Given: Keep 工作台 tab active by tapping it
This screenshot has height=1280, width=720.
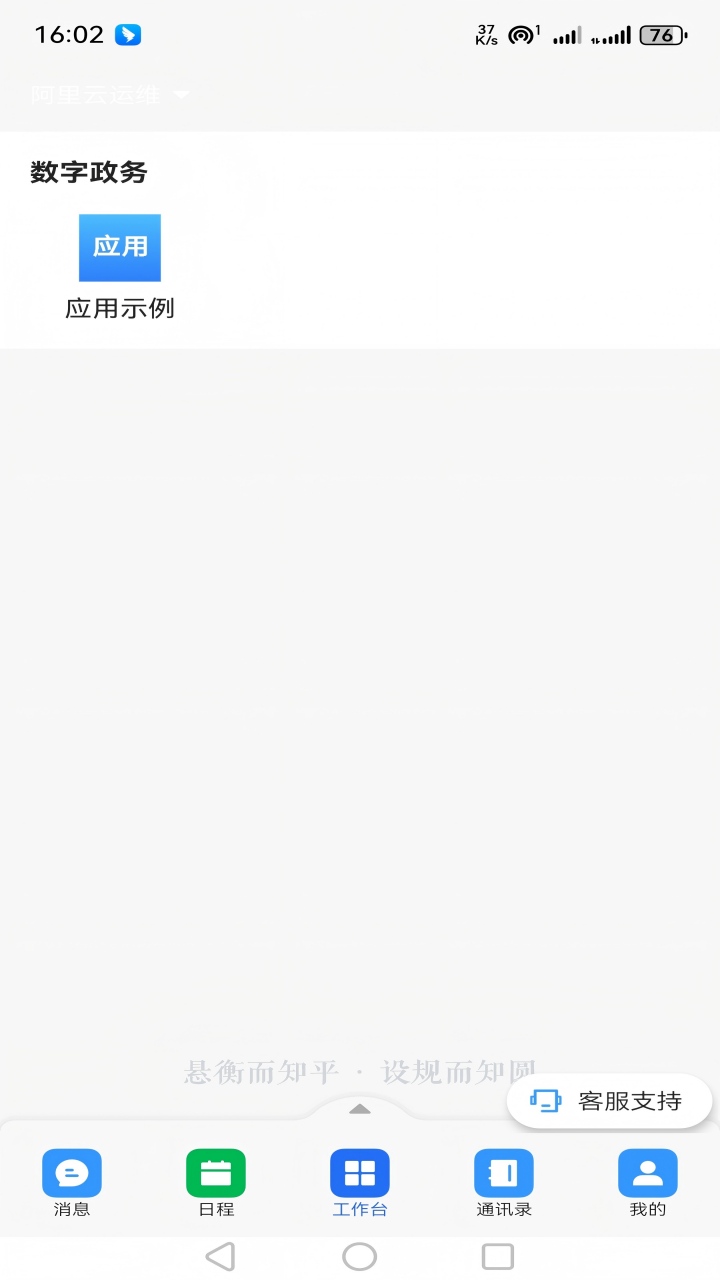Looking at the screenshot, I should 359,1183.
